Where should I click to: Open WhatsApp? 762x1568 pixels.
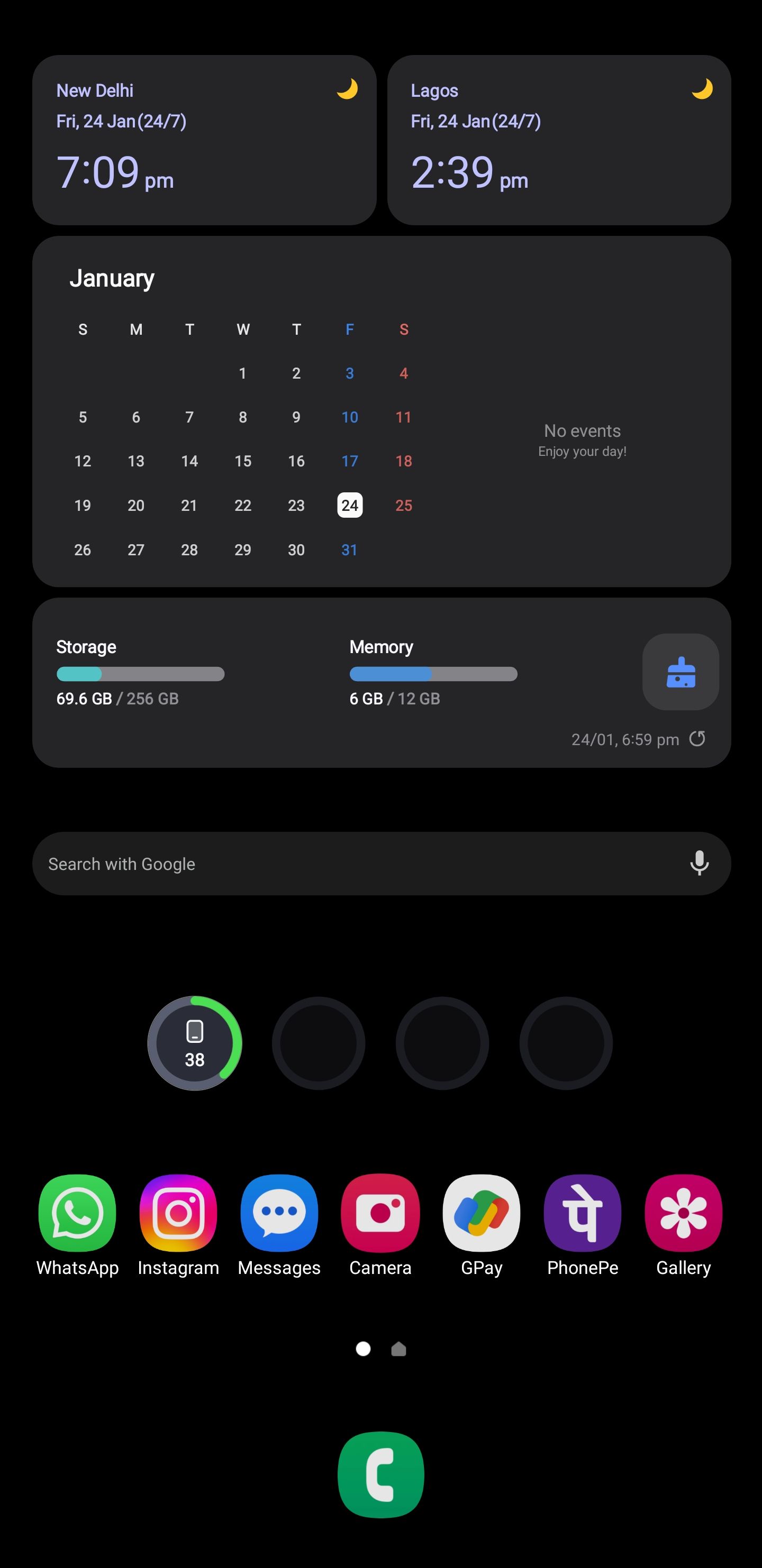[x=77, y=1215]
